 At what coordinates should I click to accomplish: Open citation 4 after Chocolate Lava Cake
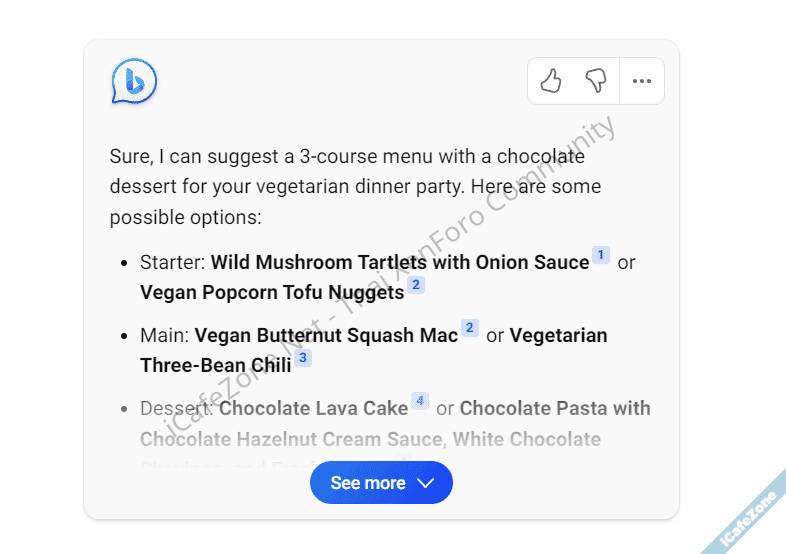tap(420, 402)
